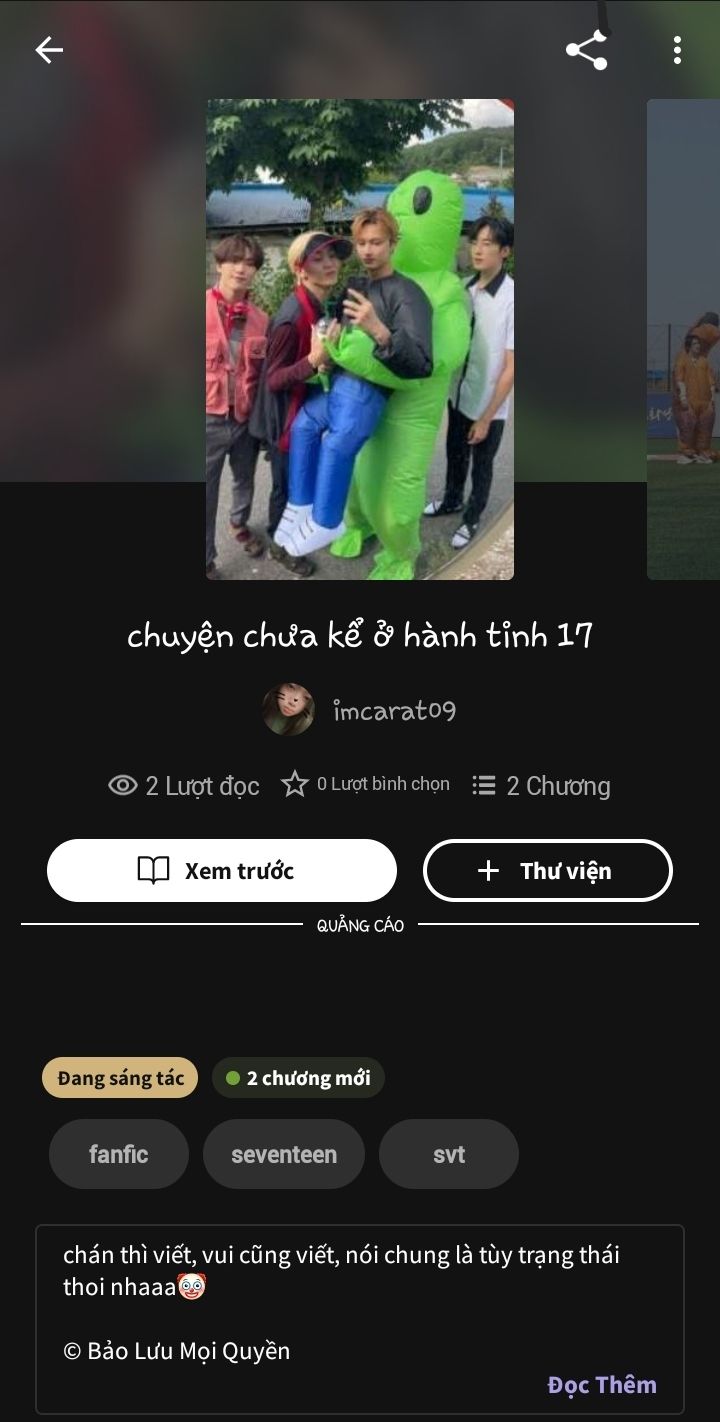The image size is (720, 1422).
Task: Open the story cover image
Action: [x=360, y=339]
